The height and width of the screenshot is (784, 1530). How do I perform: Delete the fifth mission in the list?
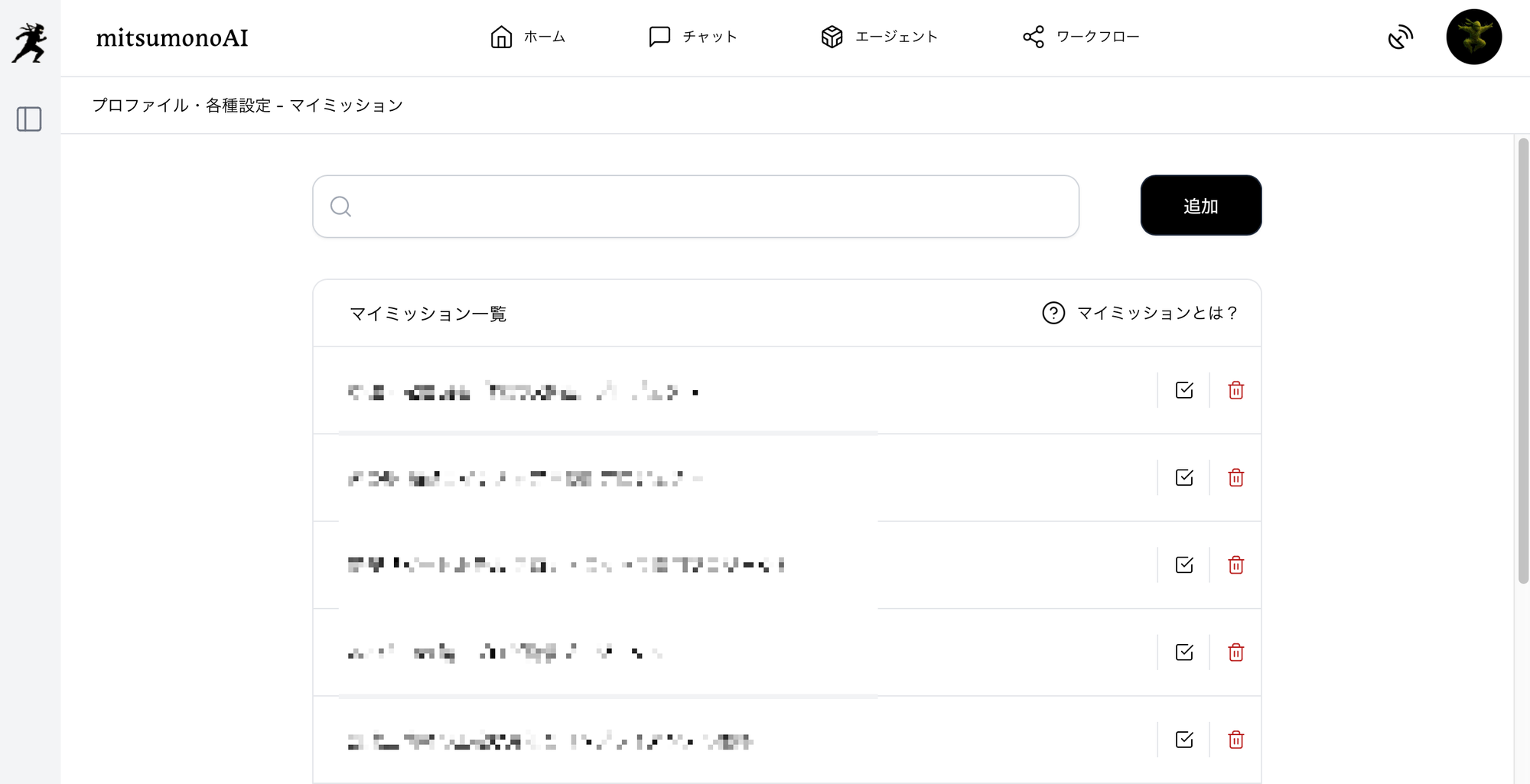point(1235,740)
